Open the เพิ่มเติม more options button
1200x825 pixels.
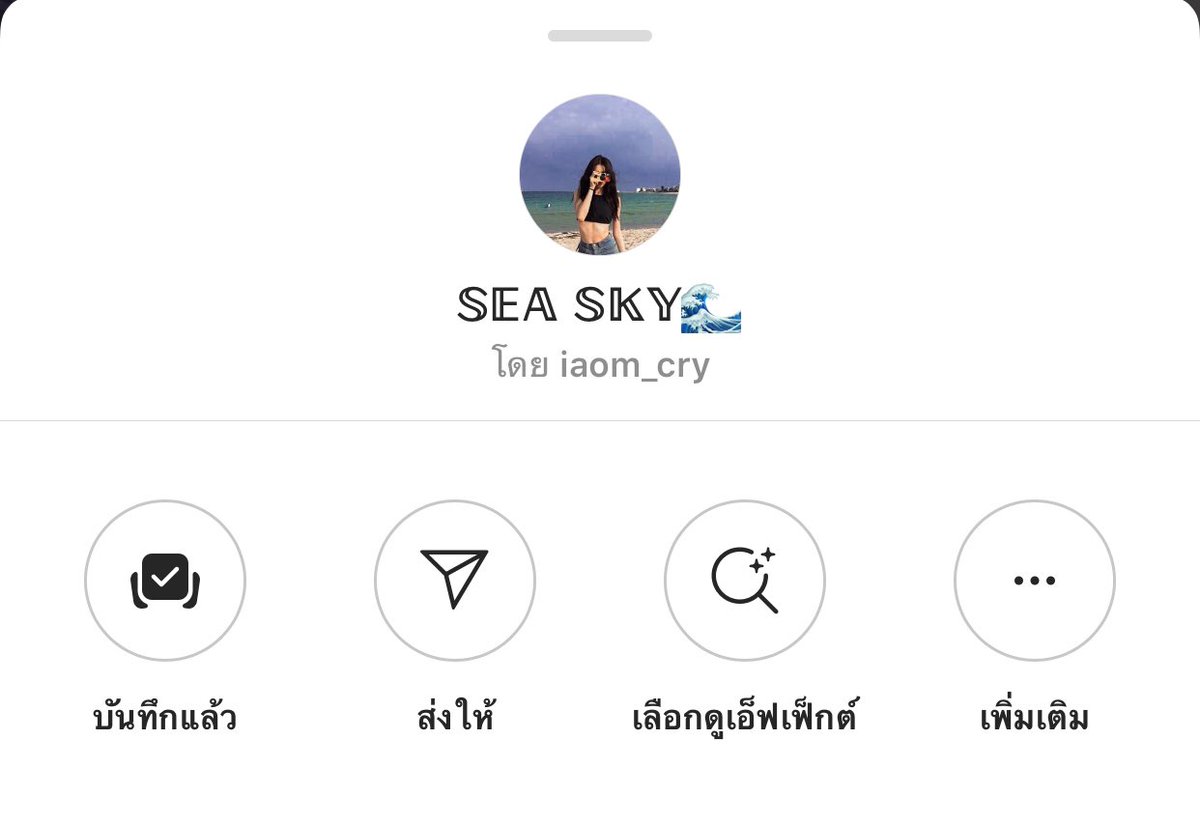(1035, 580)
